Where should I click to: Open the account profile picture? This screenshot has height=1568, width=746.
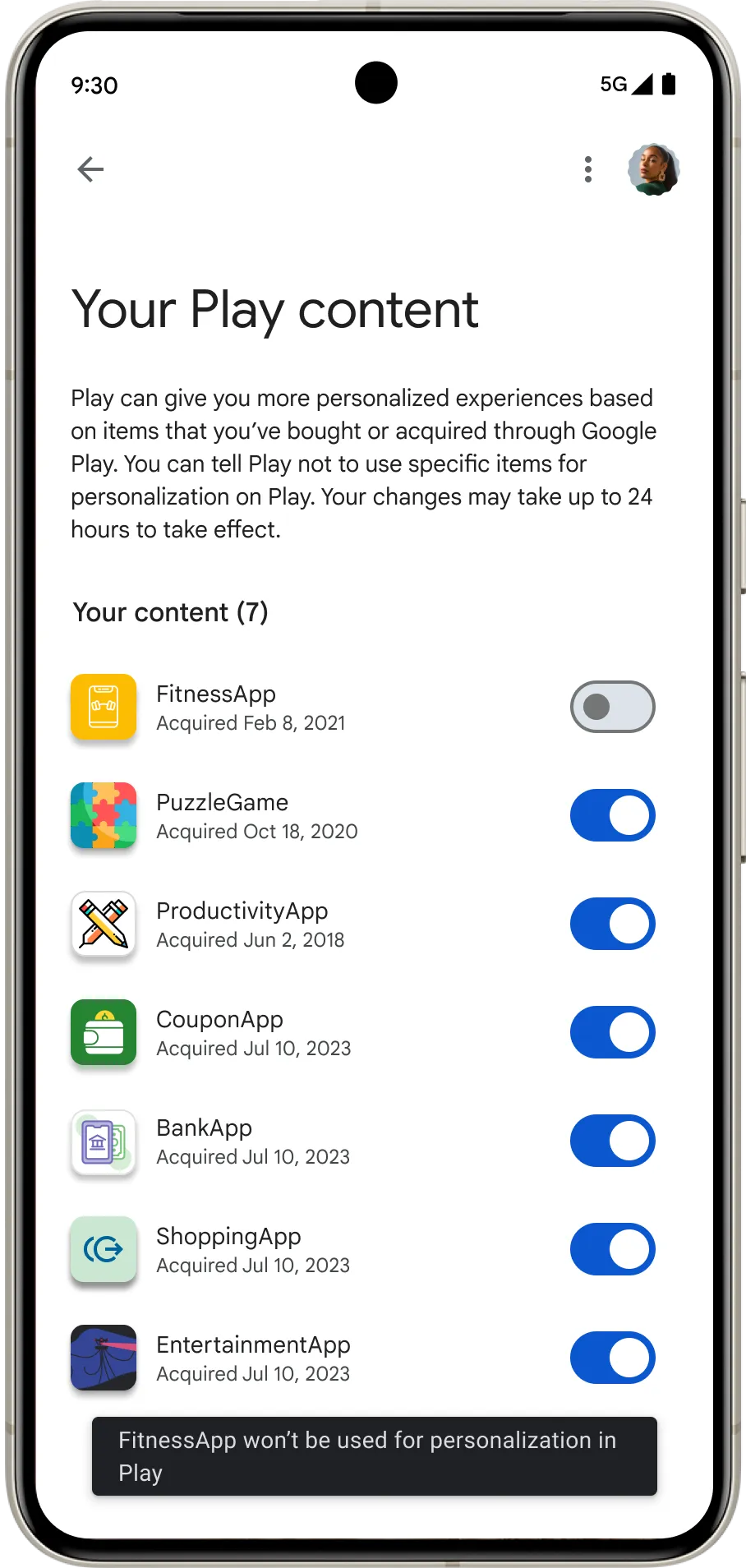[x=653, y=169]
